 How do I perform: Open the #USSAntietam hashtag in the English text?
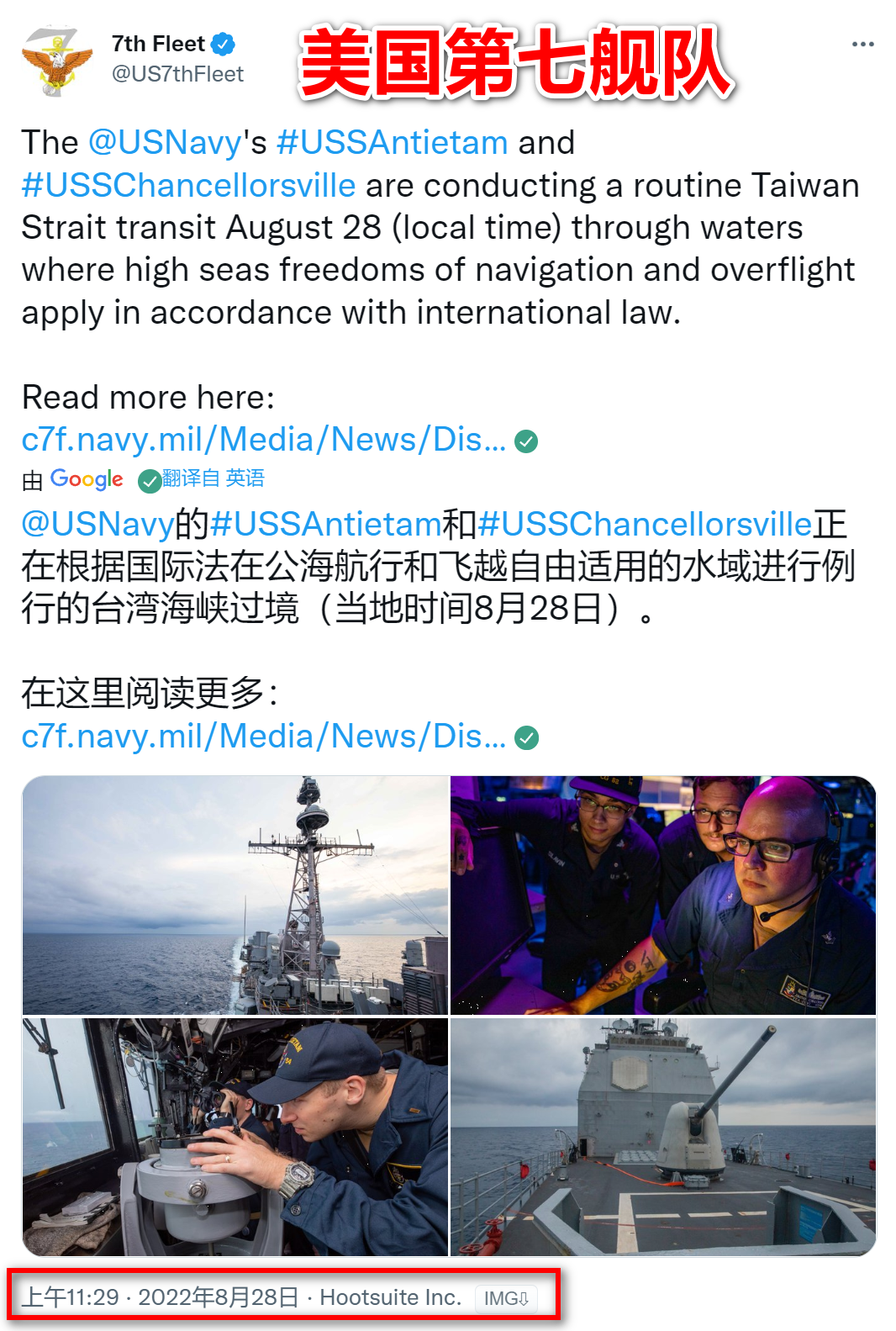coord(392,143)
